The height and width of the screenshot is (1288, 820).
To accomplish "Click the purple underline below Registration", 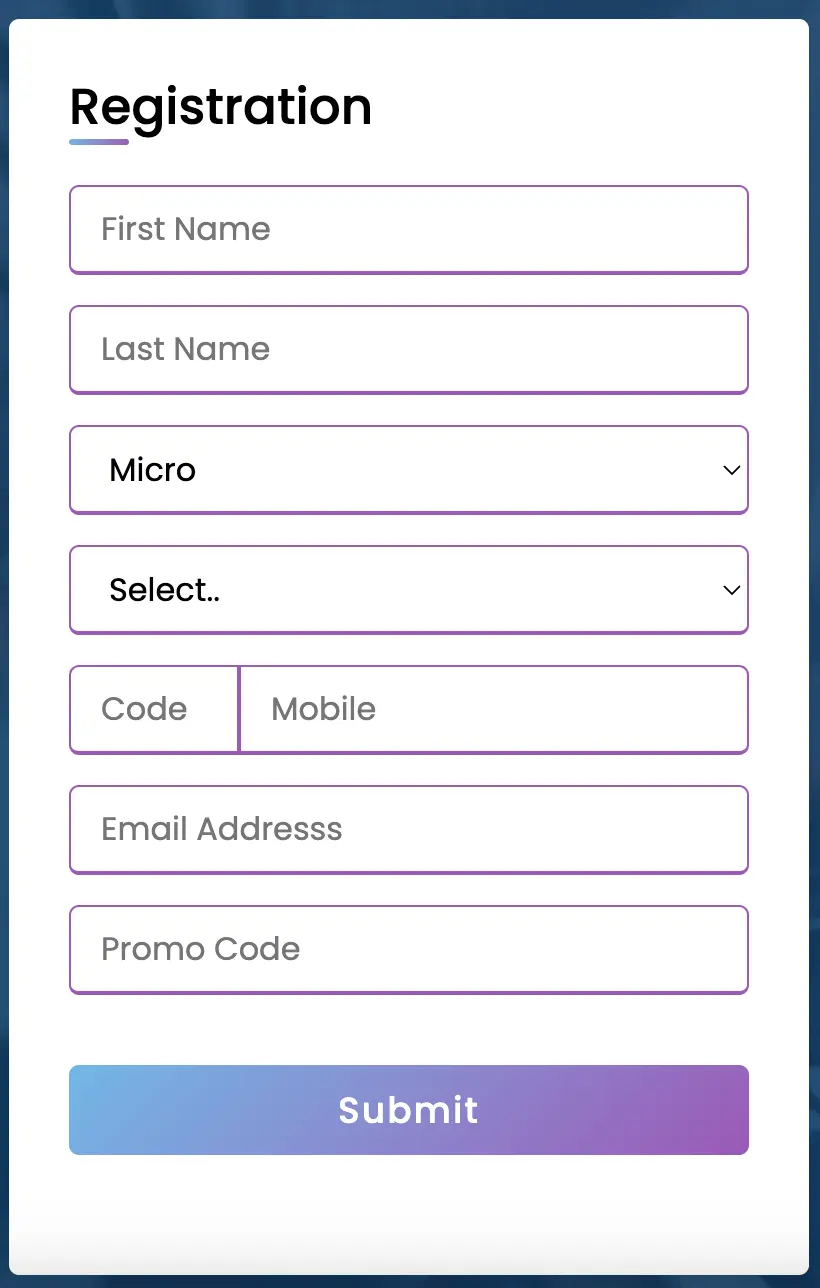I will pyautogui.click(x=97, y=142).
